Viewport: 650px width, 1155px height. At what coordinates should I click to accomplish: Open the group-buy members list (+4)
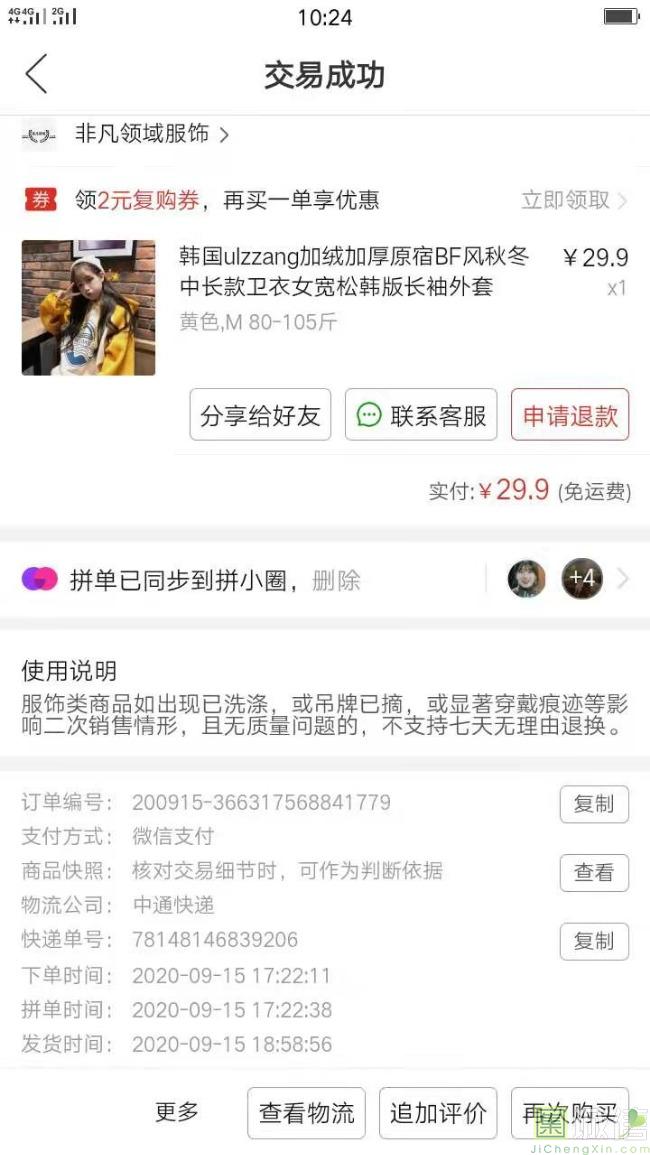(582, 579)
